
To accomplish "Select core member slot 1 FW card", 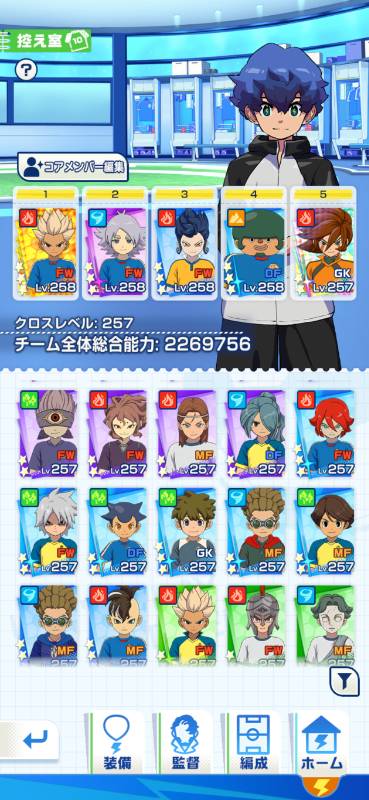I will tap(46, 243).
